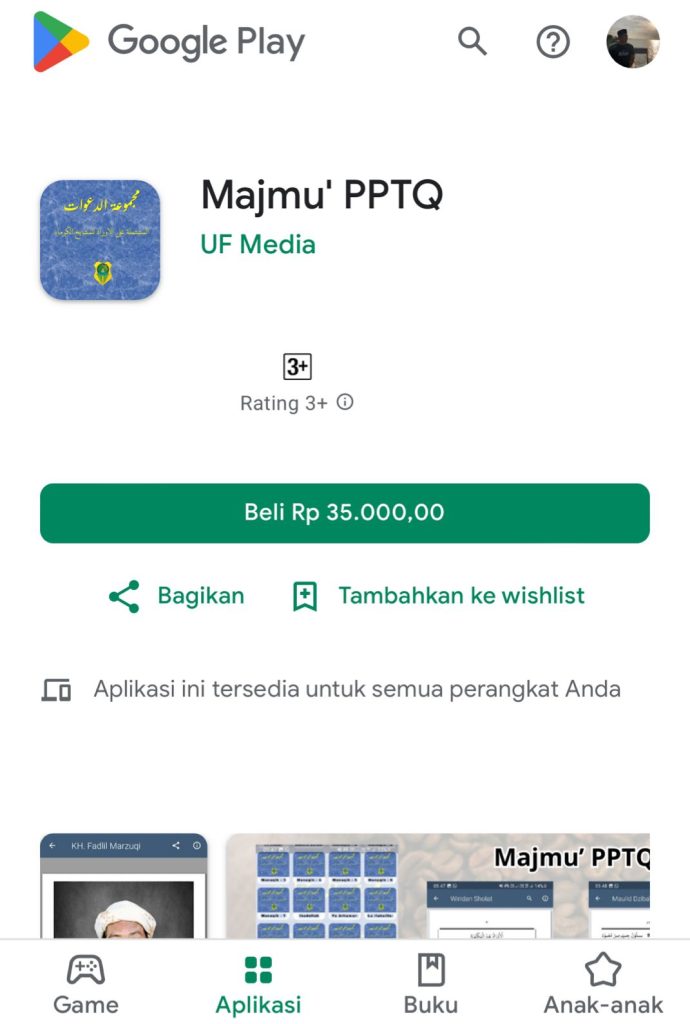This screenshot has height=1024, width=690.
Task: Open the KH. Fadlil Marzuqi screenshot
Action: 123,885
